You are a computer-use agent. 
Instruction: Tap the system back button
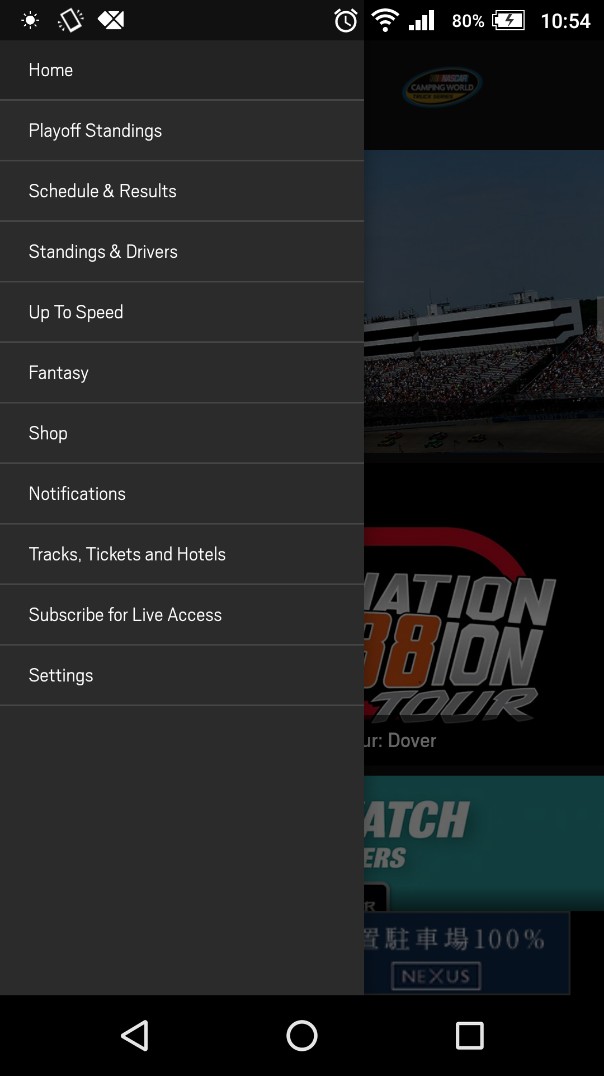point(135,1035)
